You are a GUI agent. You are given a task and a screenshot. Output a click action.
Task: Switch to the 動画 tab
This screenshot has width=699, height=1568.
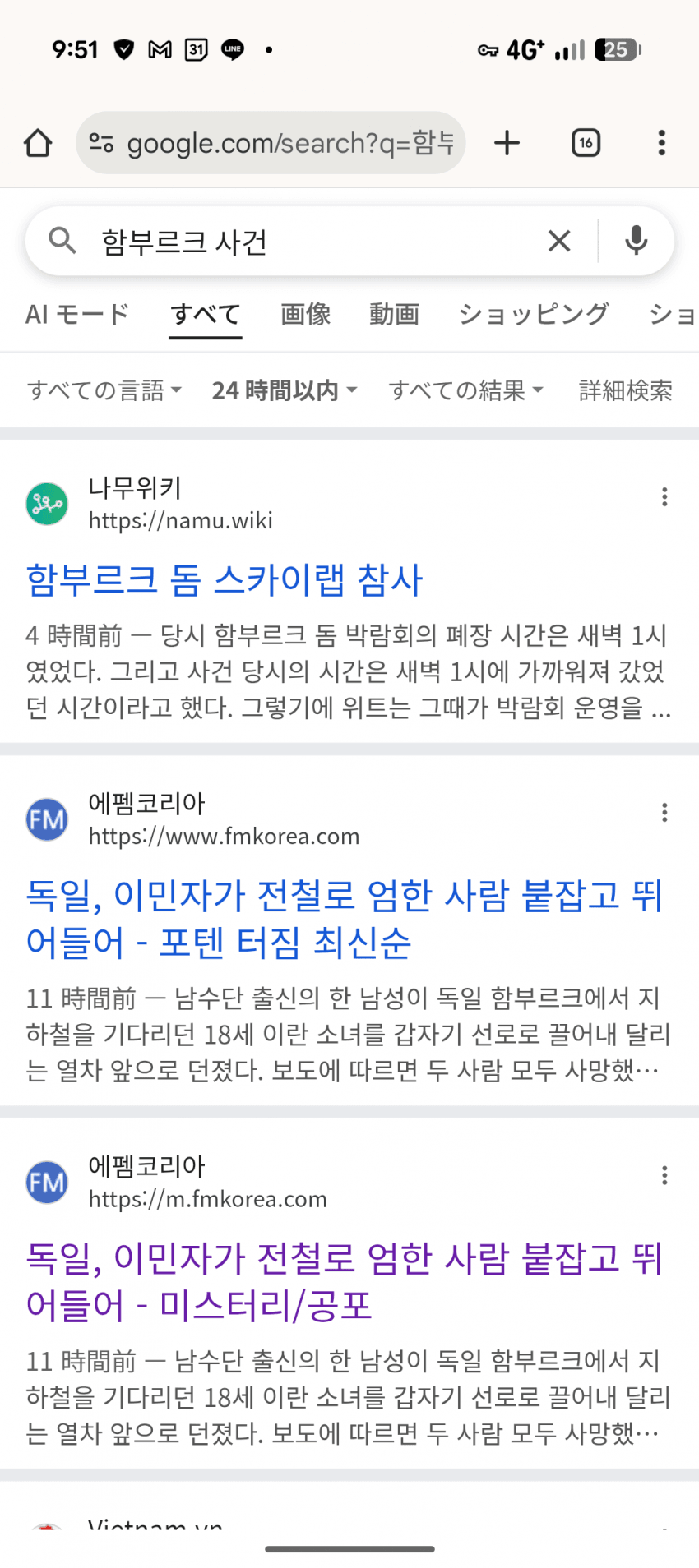(394, 314)
